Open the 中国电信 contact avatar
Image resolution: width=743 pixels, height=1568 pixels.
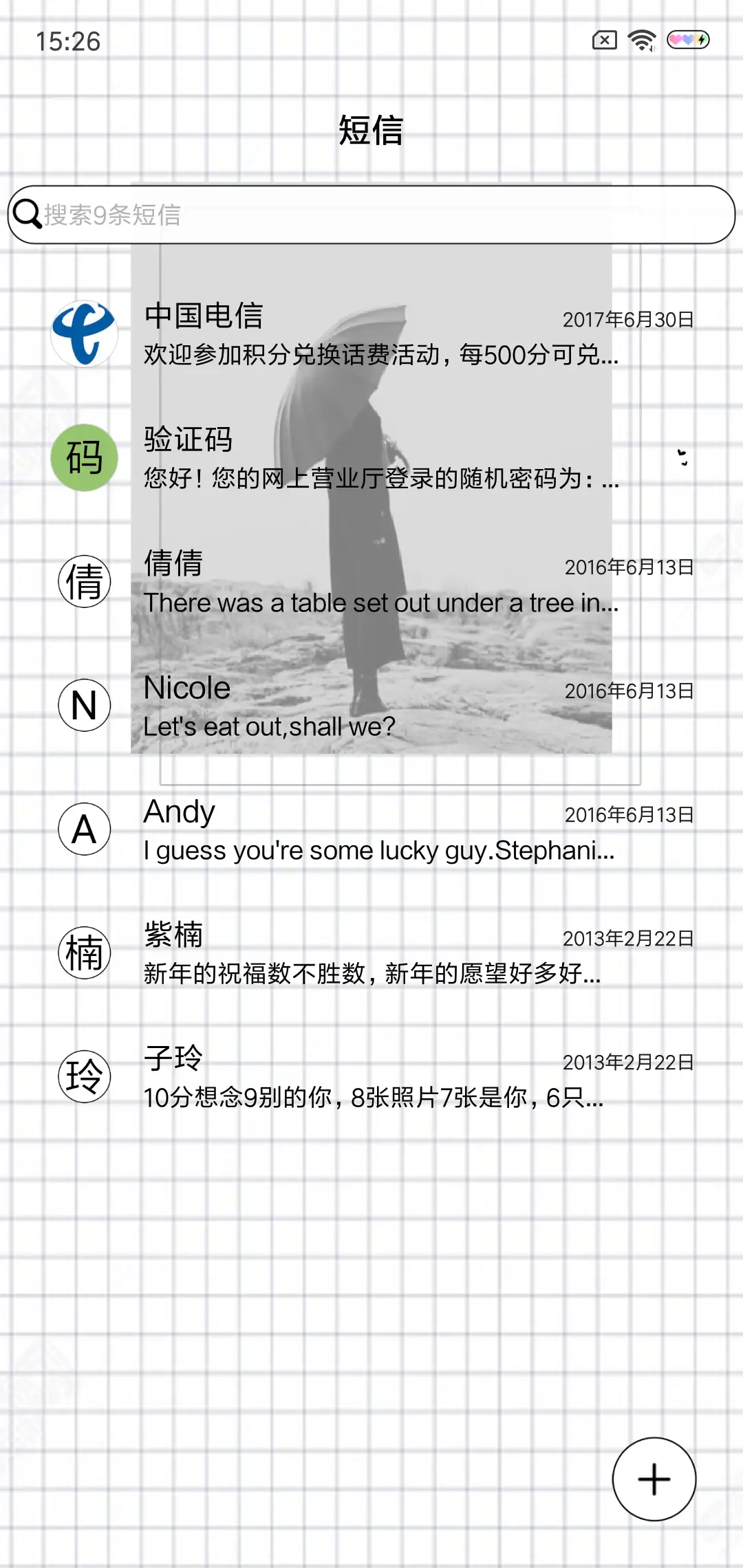84,334
